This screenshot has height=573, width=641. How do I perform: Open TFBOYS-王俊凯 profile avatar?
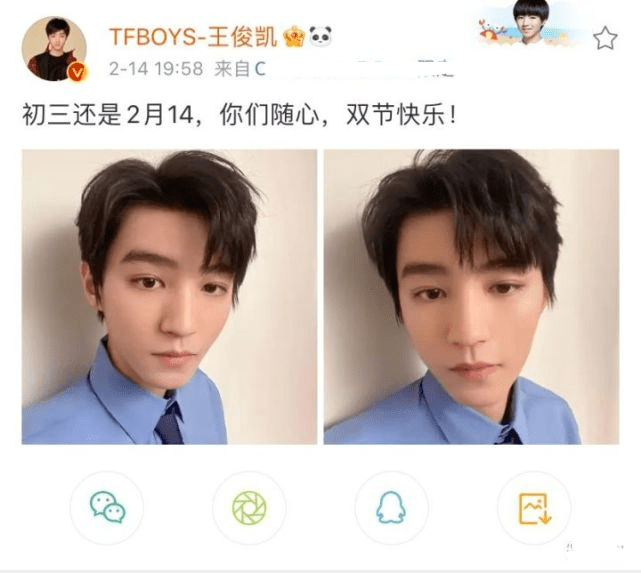click(x=55, y=47)
